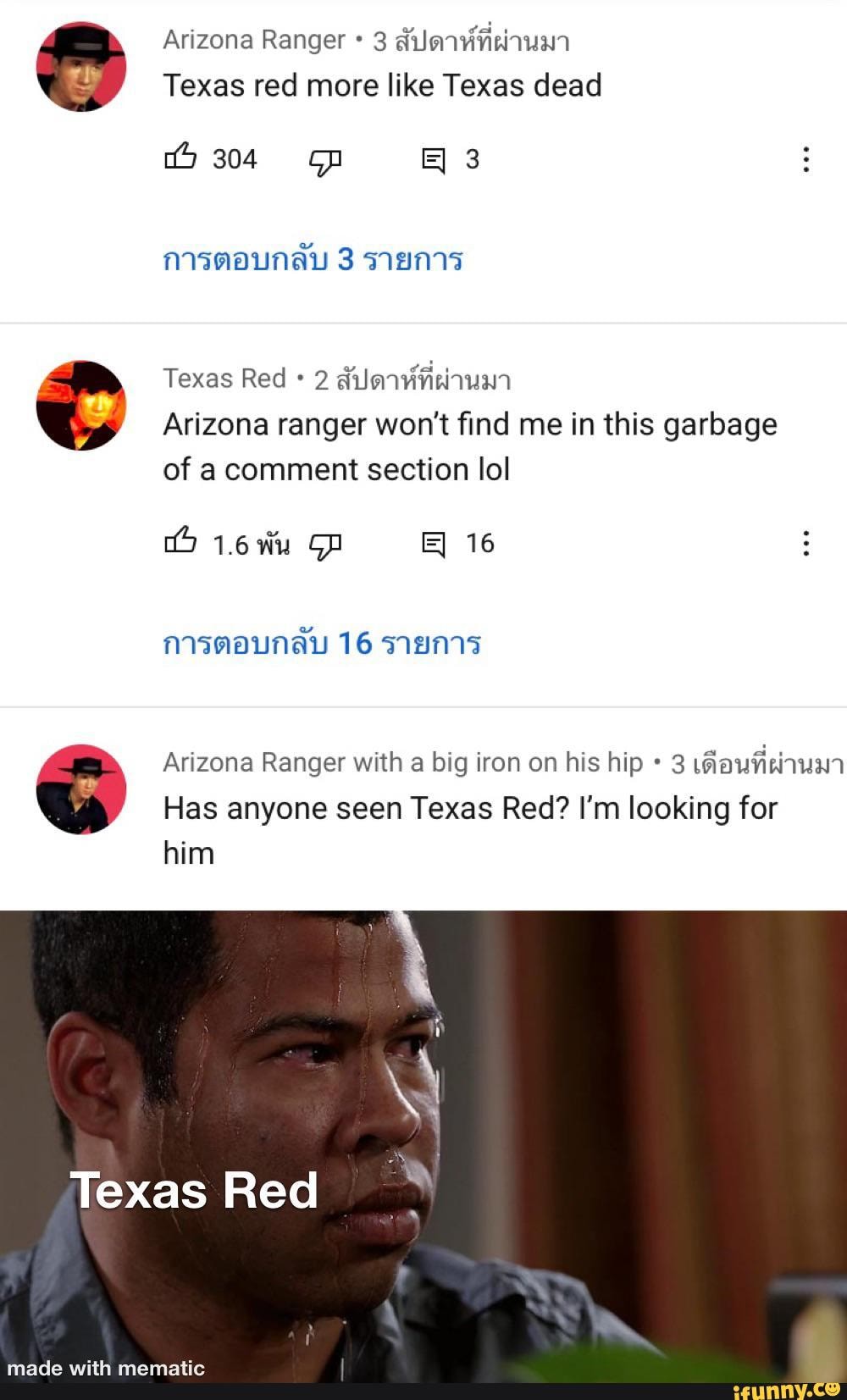
Task: Dislike Texas Red's garbage comment
Action: (x=326, y=547)
